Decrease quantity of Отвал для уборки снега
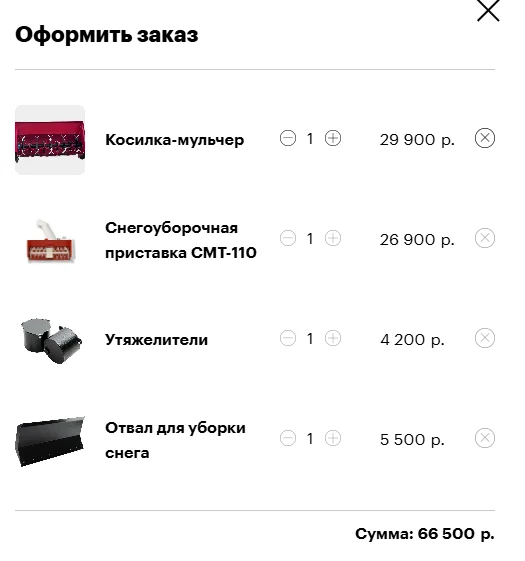 coord(288,438)
